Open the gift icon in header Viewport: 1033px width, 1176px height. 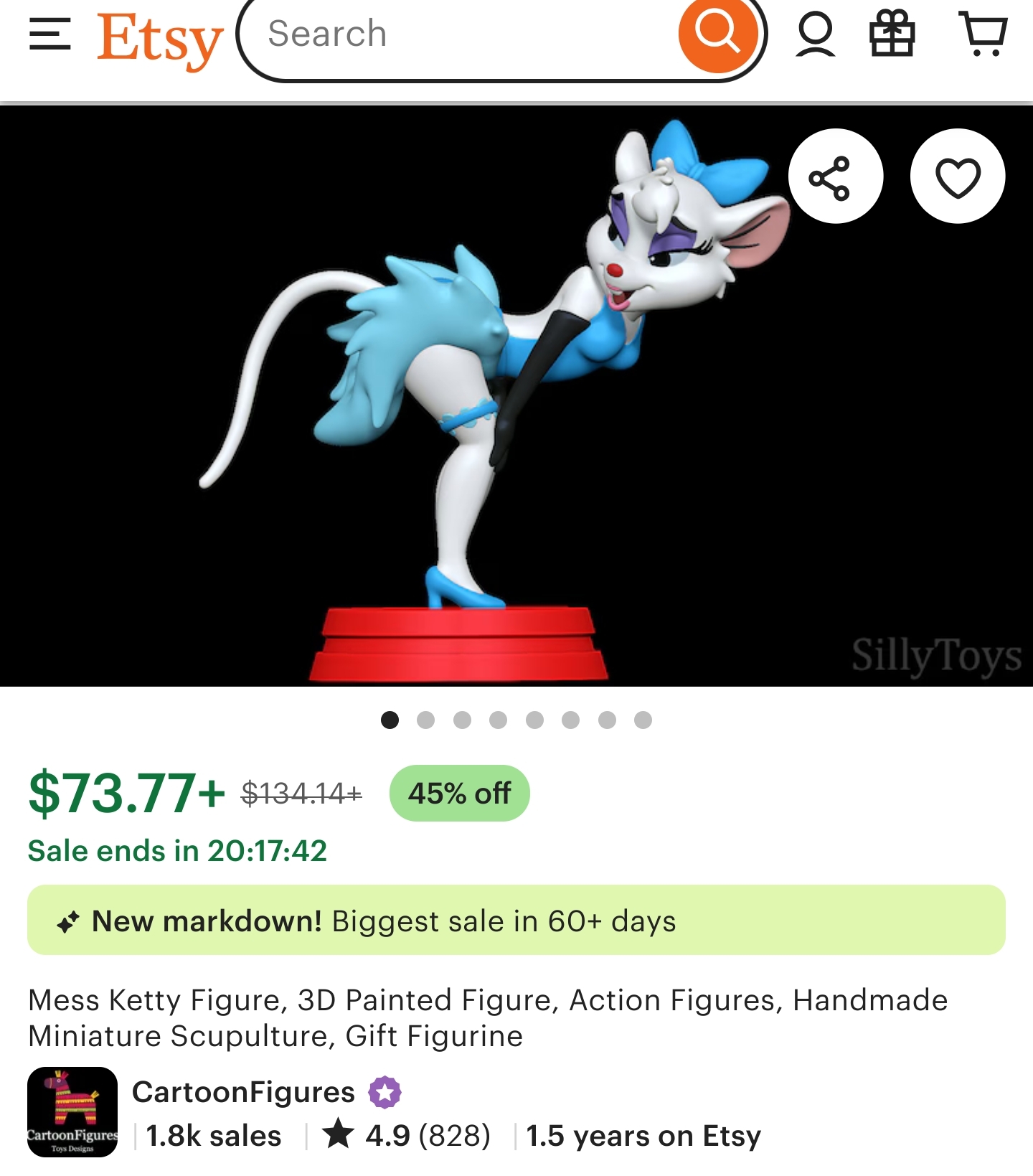point(892,34)
